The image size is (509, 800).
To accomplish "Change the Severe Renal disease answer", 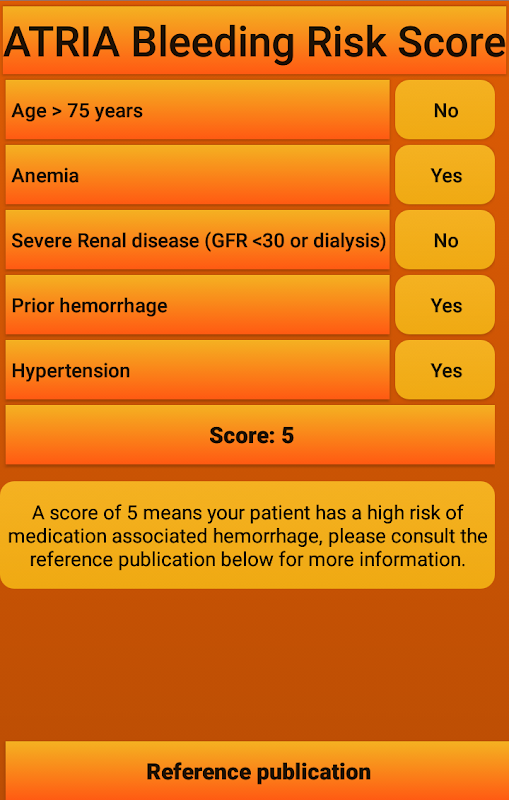I will pos(445,240).
